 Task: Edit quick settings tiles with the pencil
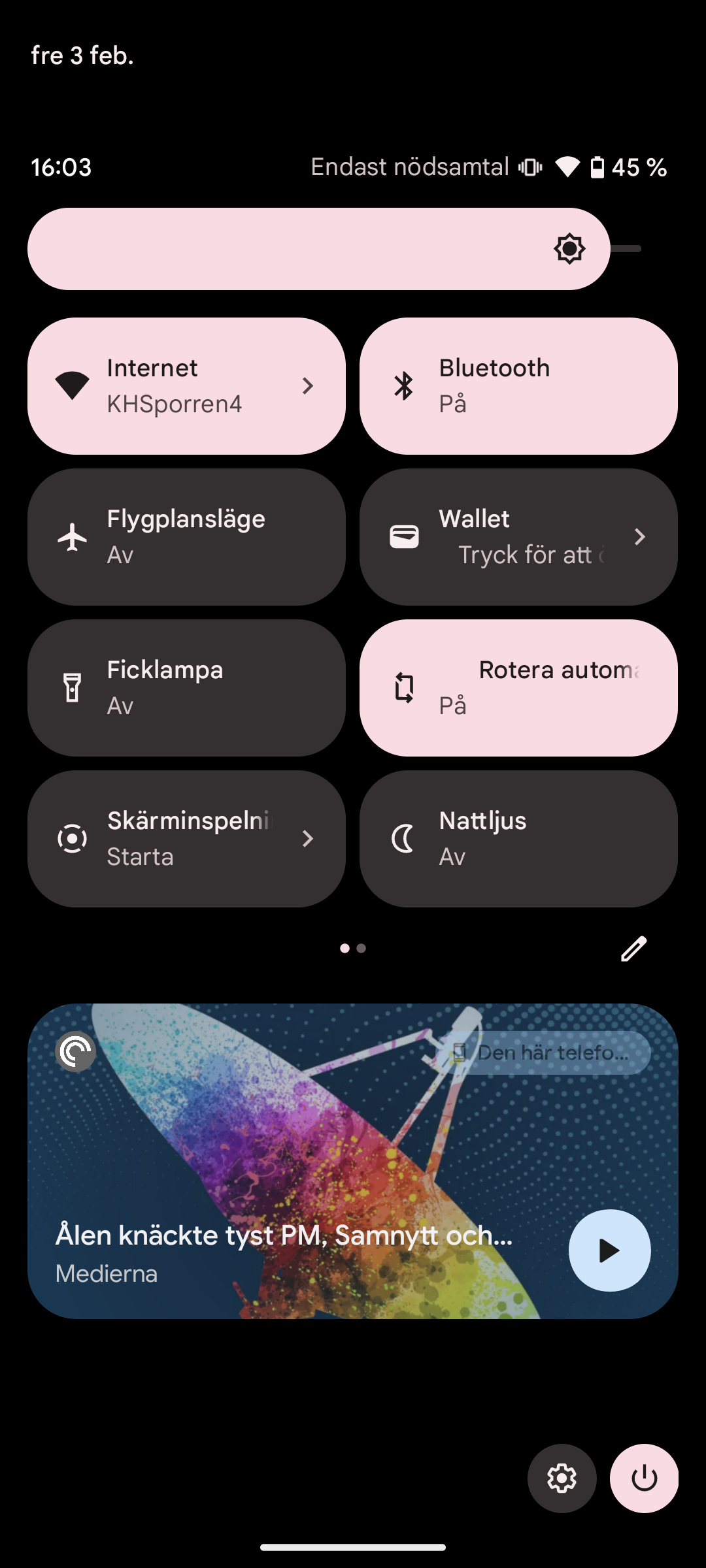[x=633, y=949]
